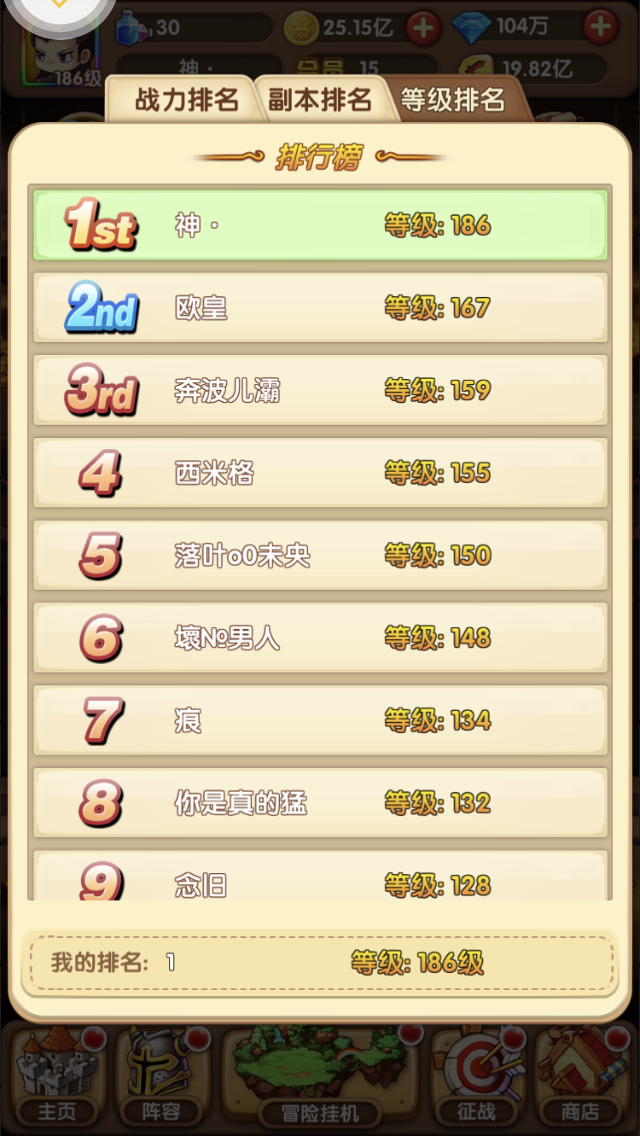Tap the 西米格 ranking row
Viewport: 640px width, 1136px height.
click(x=320, y=473)
